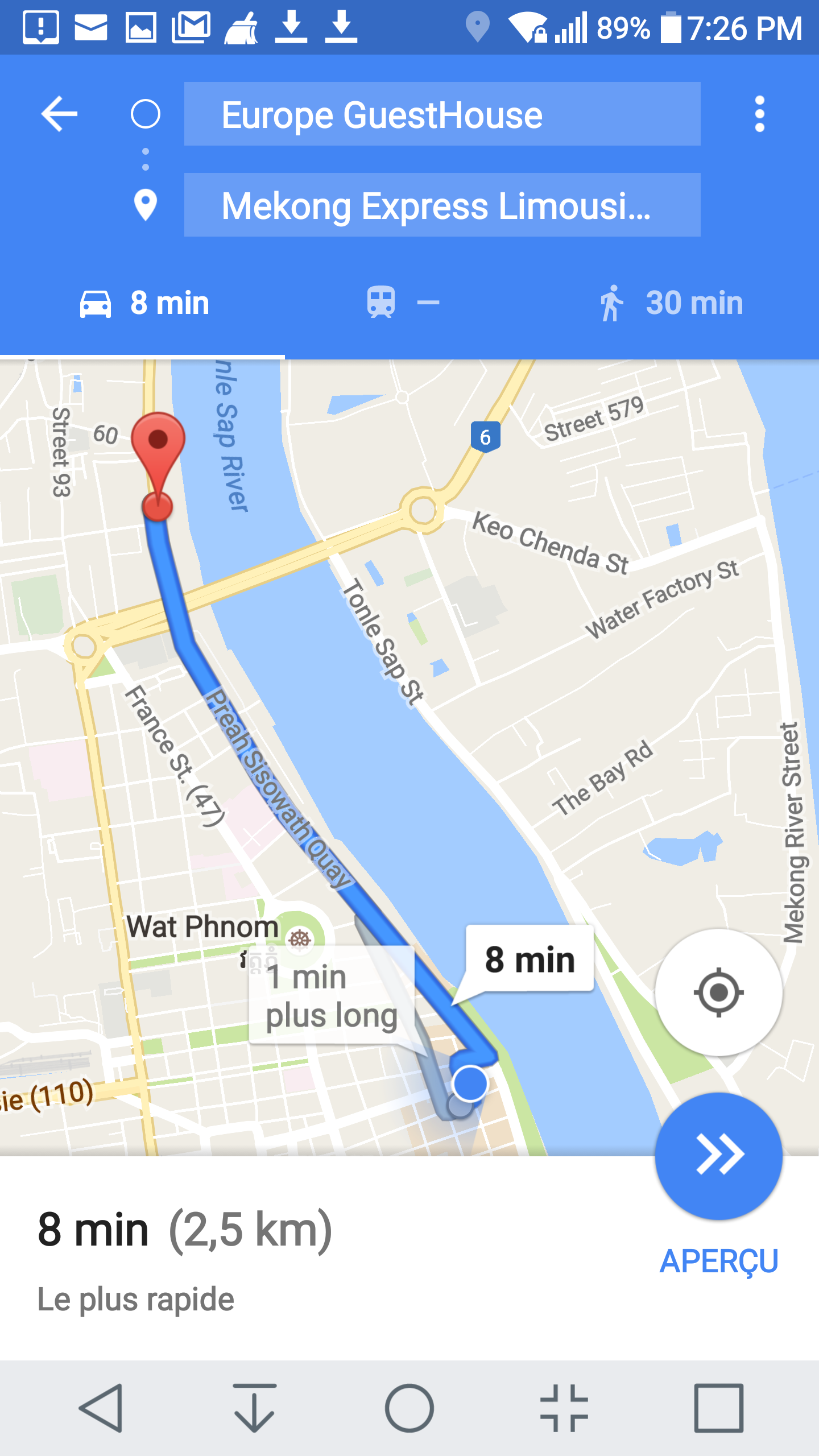
Task: Select alternate route '1 min plus long'
Action: (x=332, y=995)
